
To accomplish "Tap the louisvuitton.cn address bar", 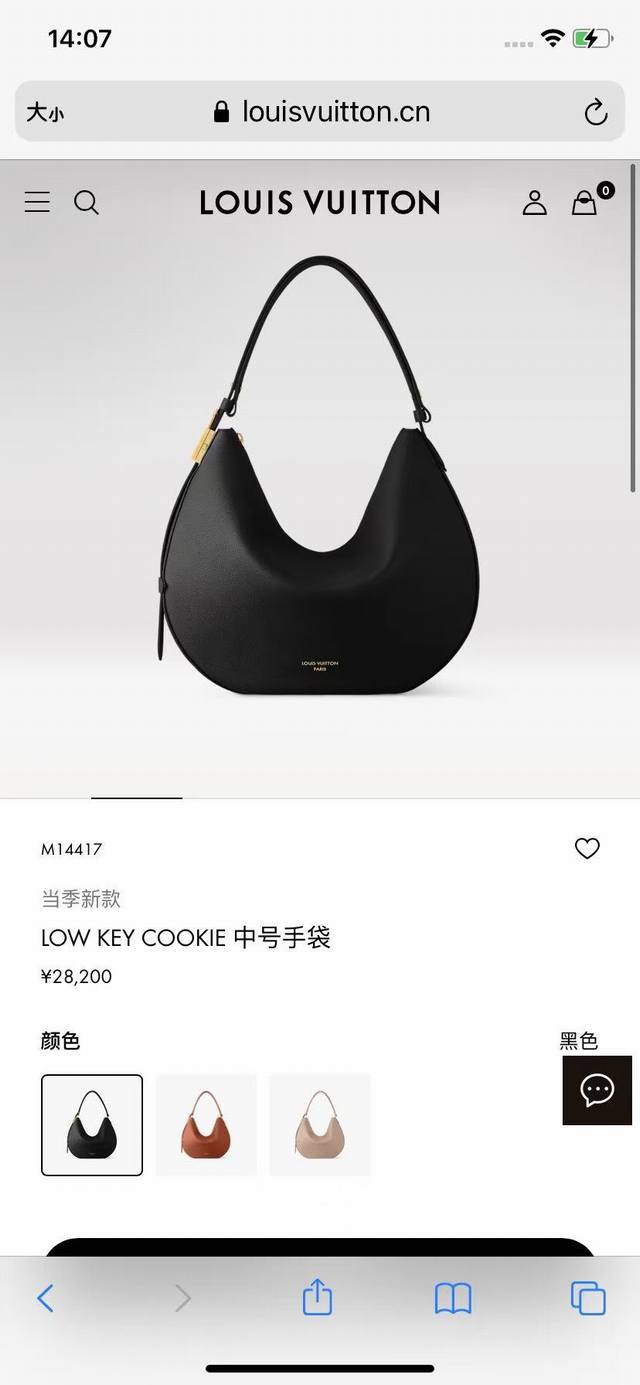I will point(322,112).
